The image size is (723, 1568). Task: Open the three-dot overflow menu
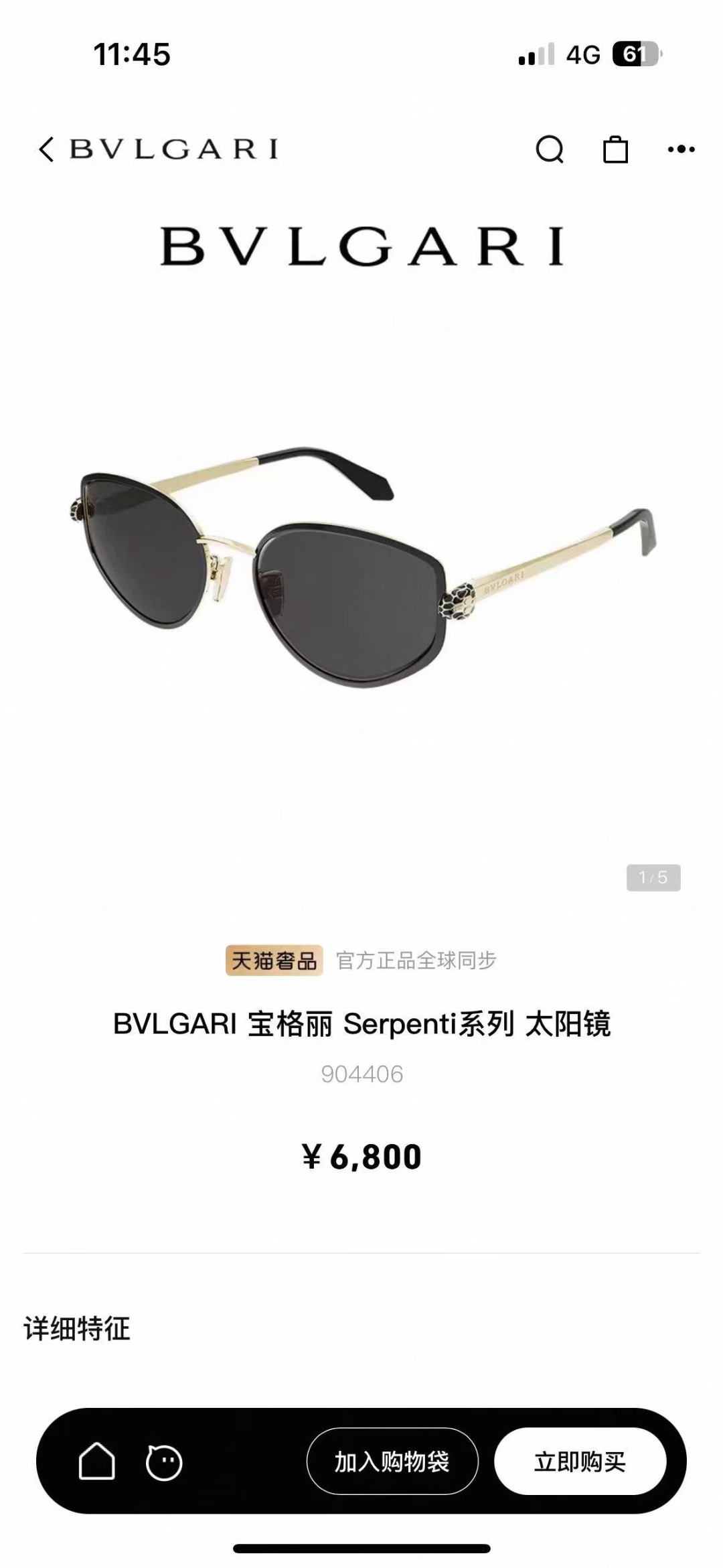[681, 149]
